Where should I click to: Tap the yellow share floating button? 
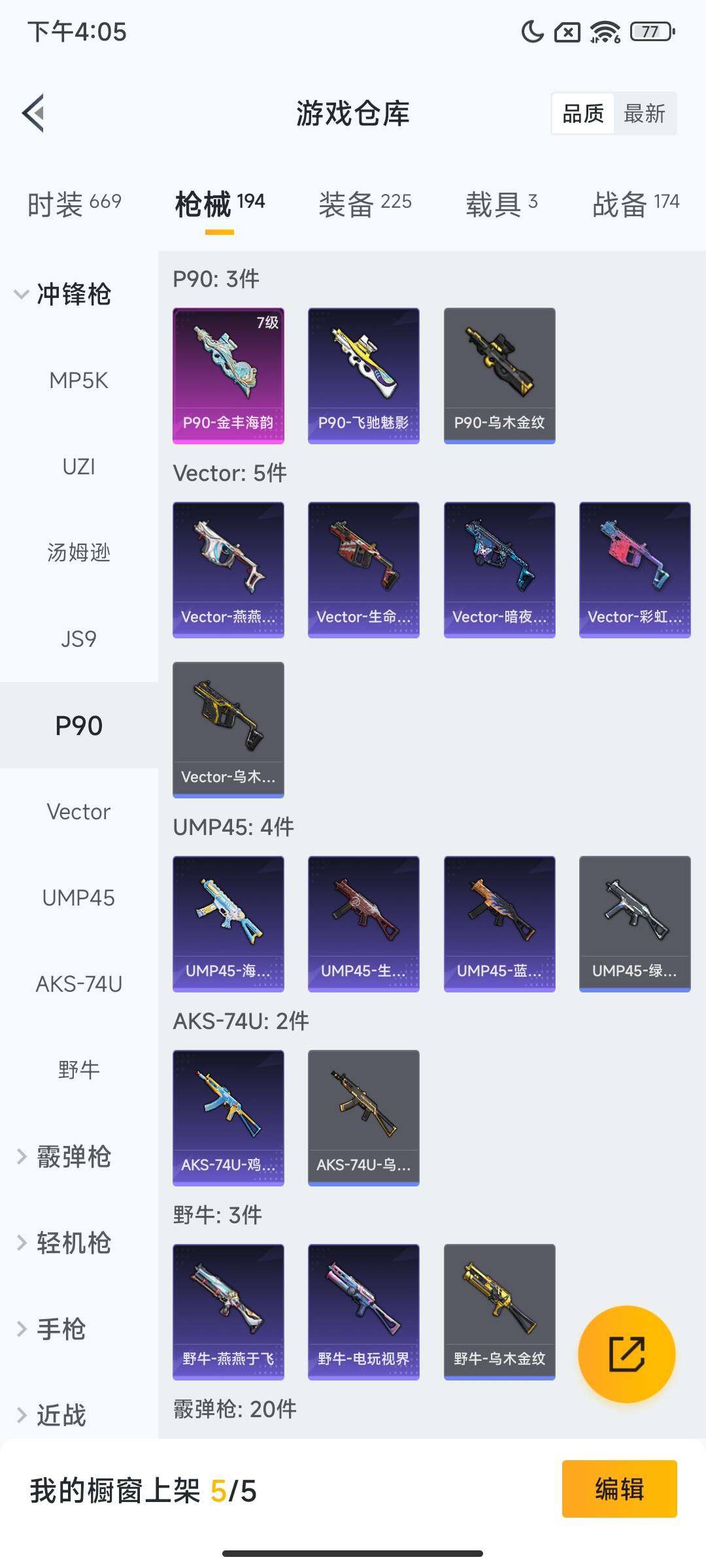click(626, 1354)
